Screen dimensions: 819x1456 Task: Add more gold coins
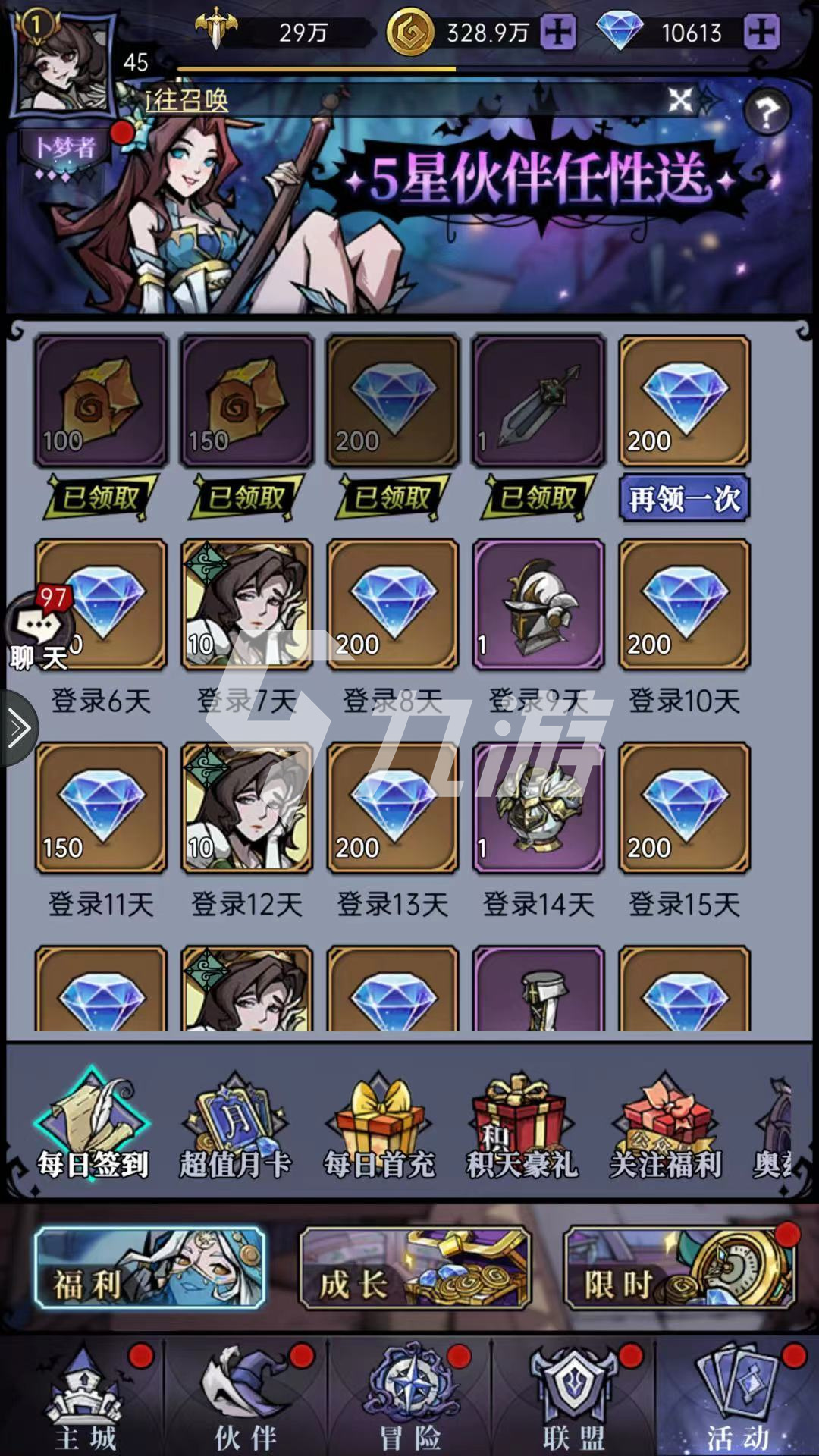(x=558, y=33)
